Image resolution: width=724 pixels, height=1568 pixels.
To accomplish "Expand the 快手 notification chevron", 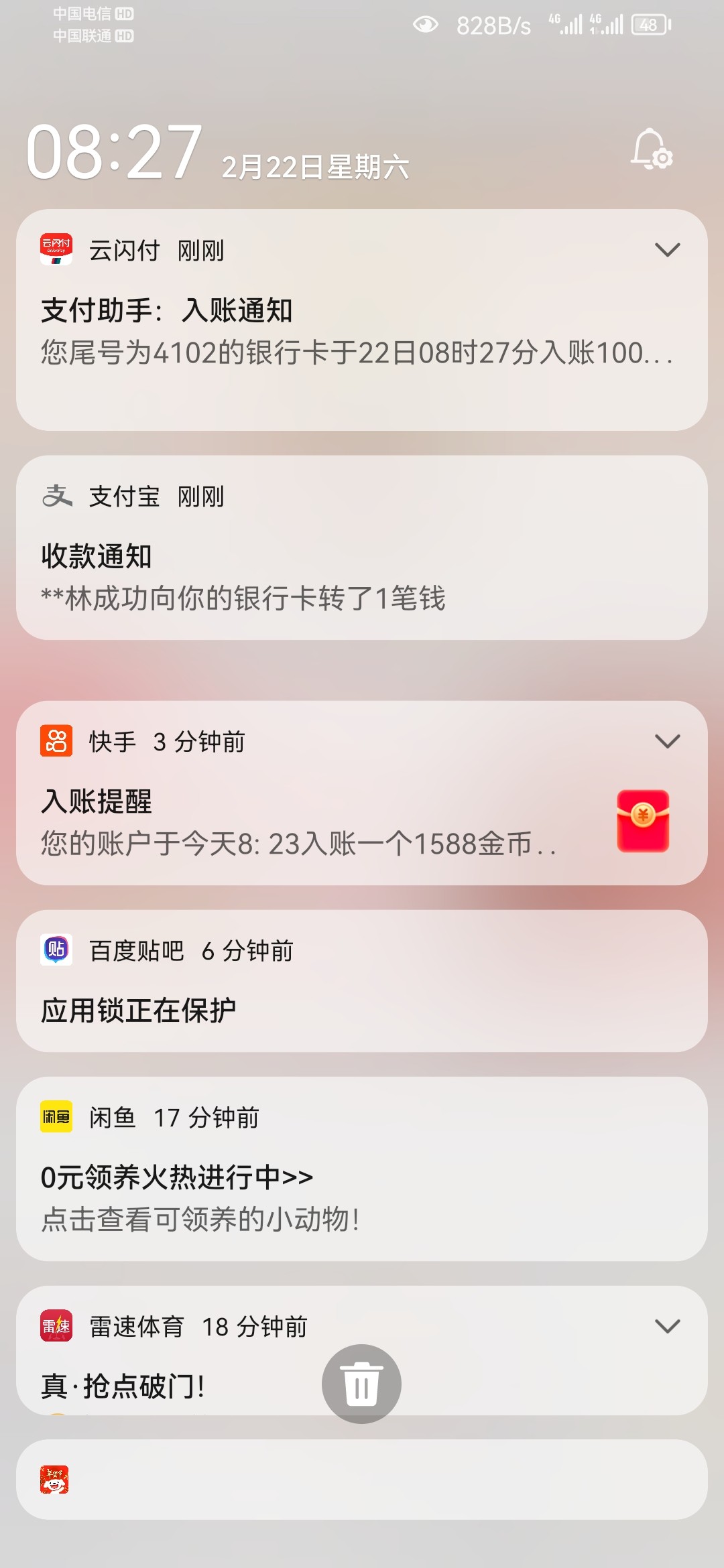I will click(x=667, y=741).
